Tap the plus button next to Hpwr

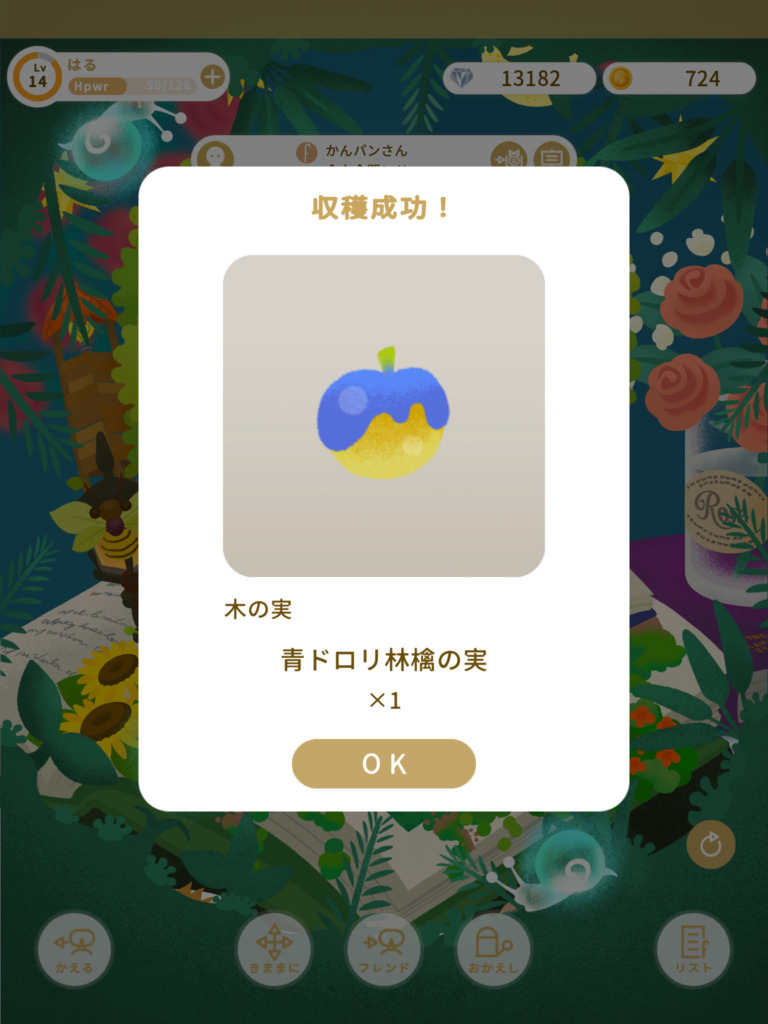pyautogui.click(x=212, y=77)
